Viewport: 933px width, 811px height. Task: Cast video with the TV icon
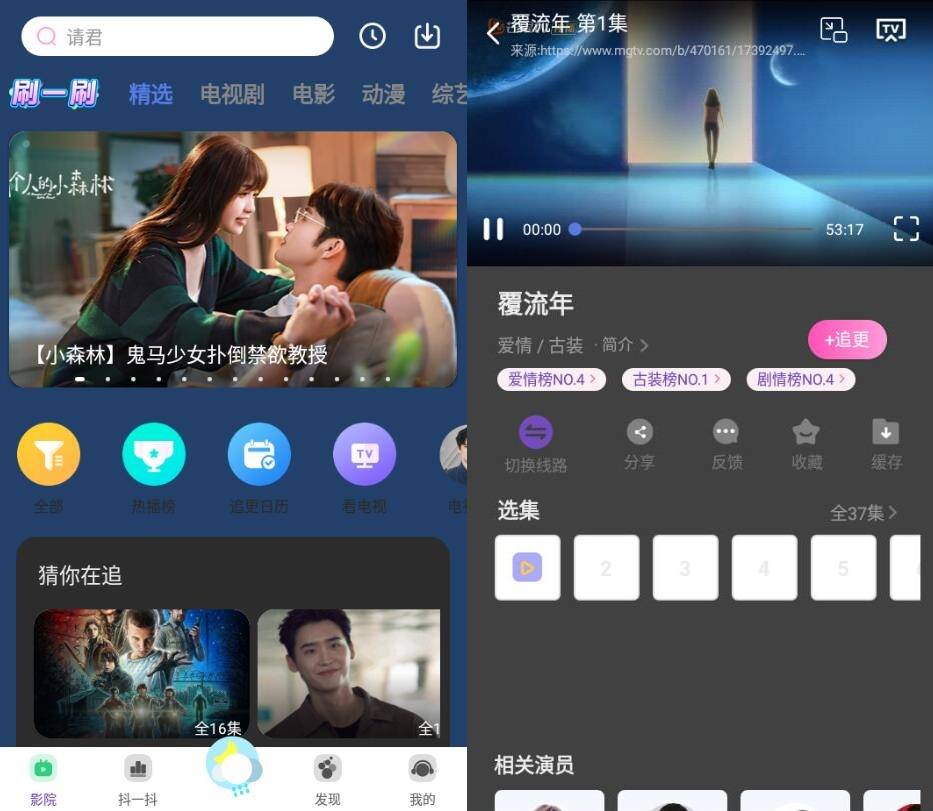890,30
